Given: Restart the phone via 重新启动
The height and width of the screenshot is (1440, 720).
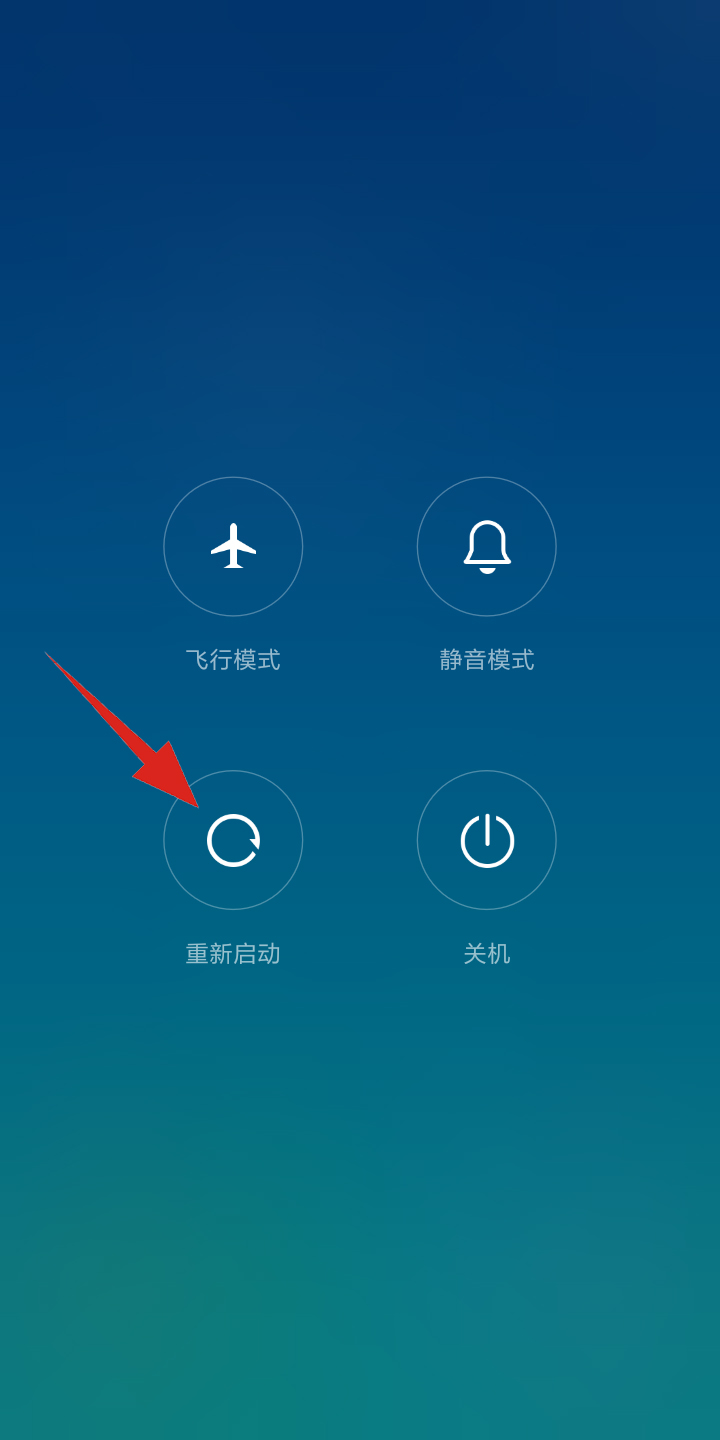Looking at the screenshot, I should (x=233, y=840).
